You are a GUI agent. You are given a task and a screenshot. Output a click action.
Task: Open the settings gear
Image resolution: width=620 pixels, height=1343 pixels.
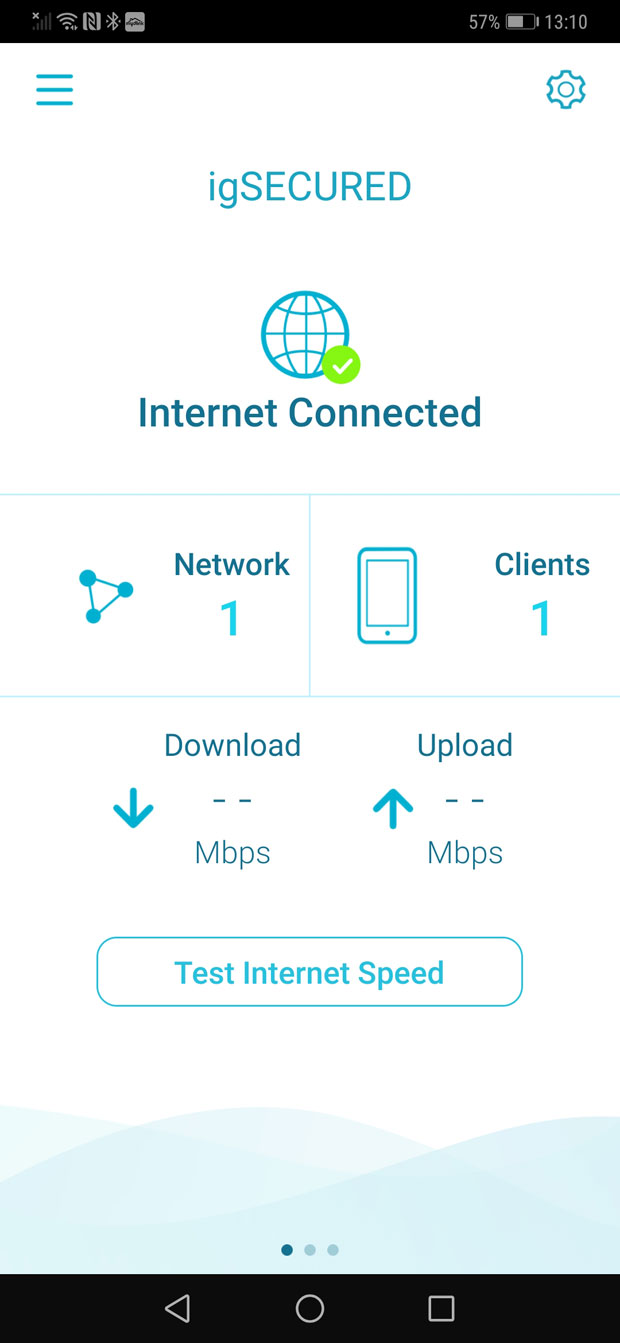pos(565,90)
